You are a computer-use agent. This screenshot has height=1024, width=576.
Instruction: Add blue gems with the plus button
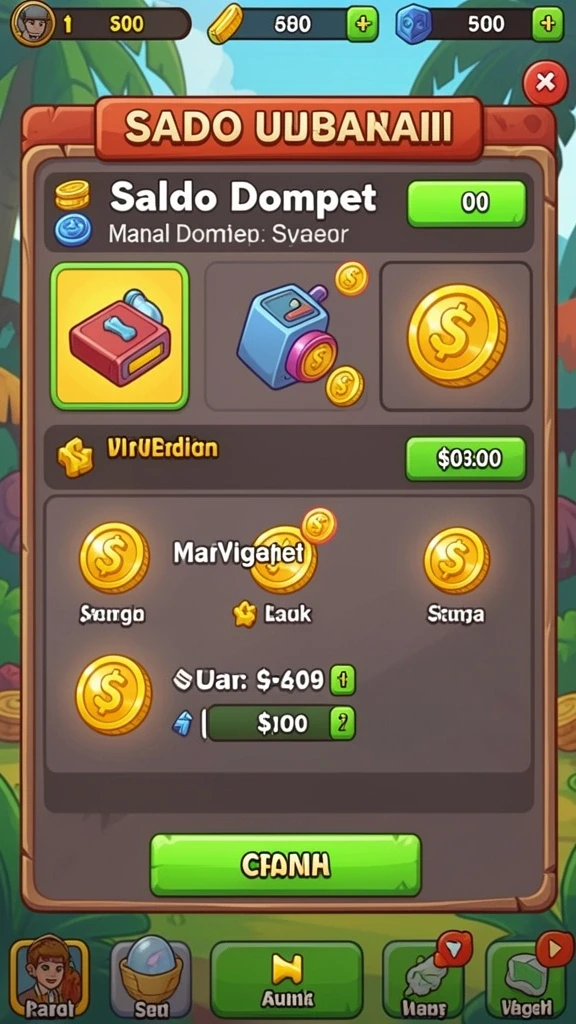pos(547,25)
